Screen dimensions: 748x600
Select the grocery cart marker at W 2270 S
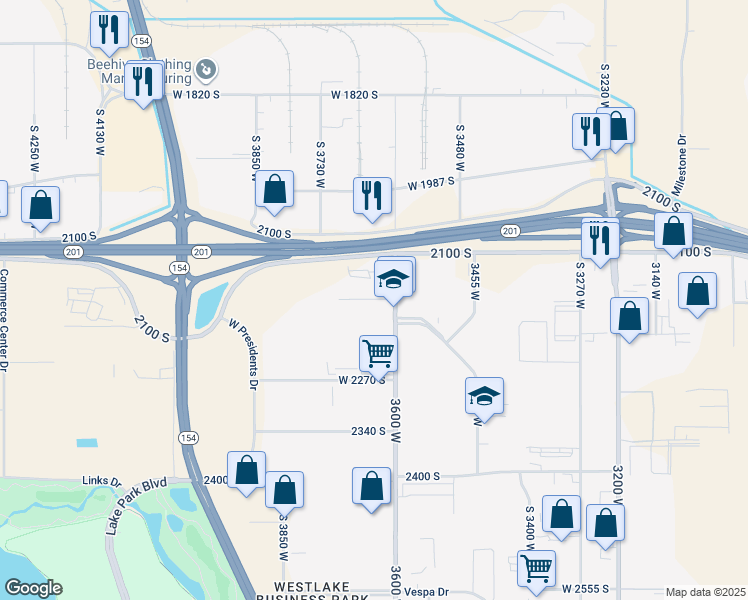point(379,352)
